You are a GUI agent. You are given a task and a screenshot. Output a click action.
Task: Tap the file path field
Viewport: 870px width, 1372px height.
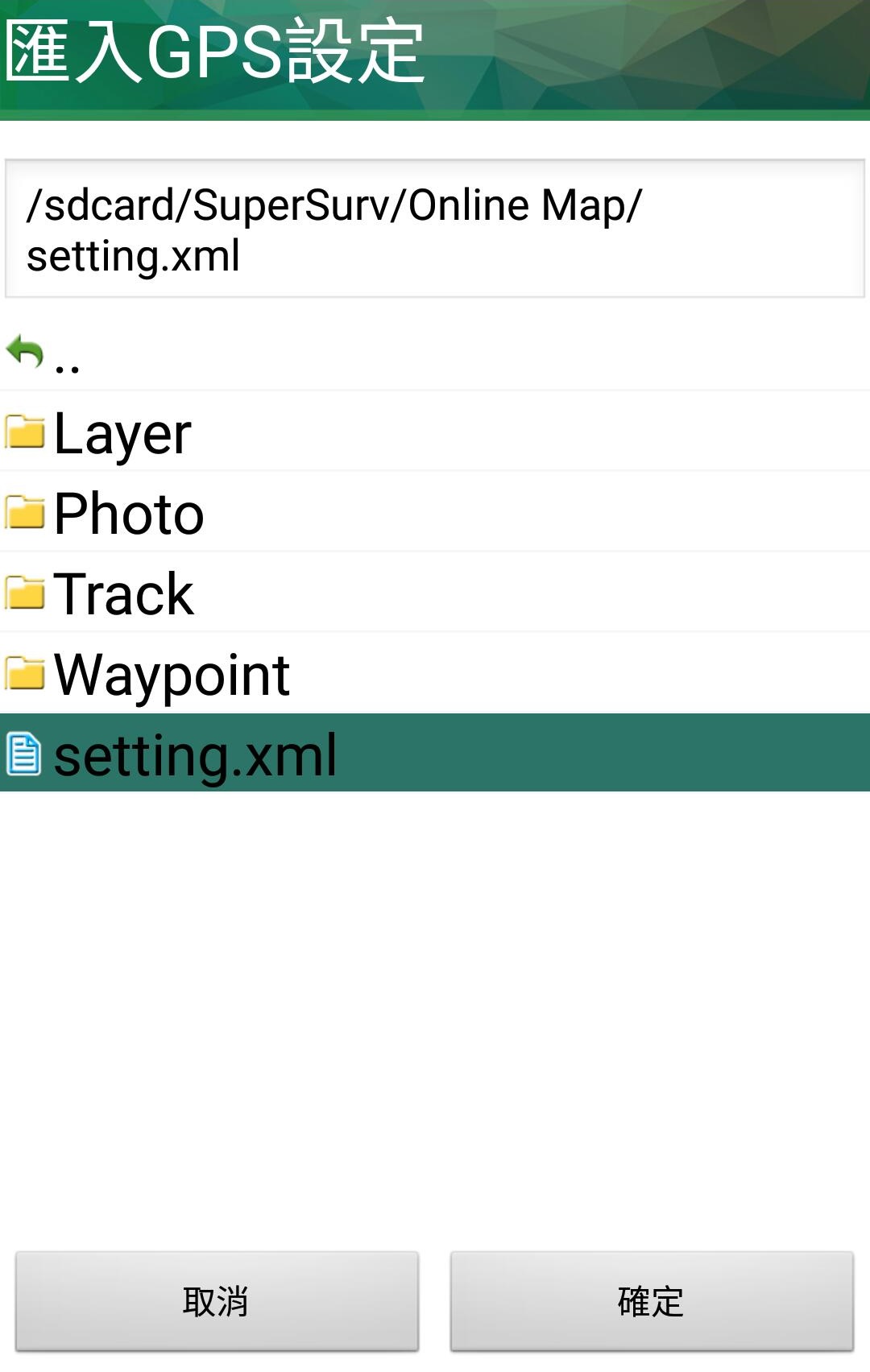[x=435, y=229]
